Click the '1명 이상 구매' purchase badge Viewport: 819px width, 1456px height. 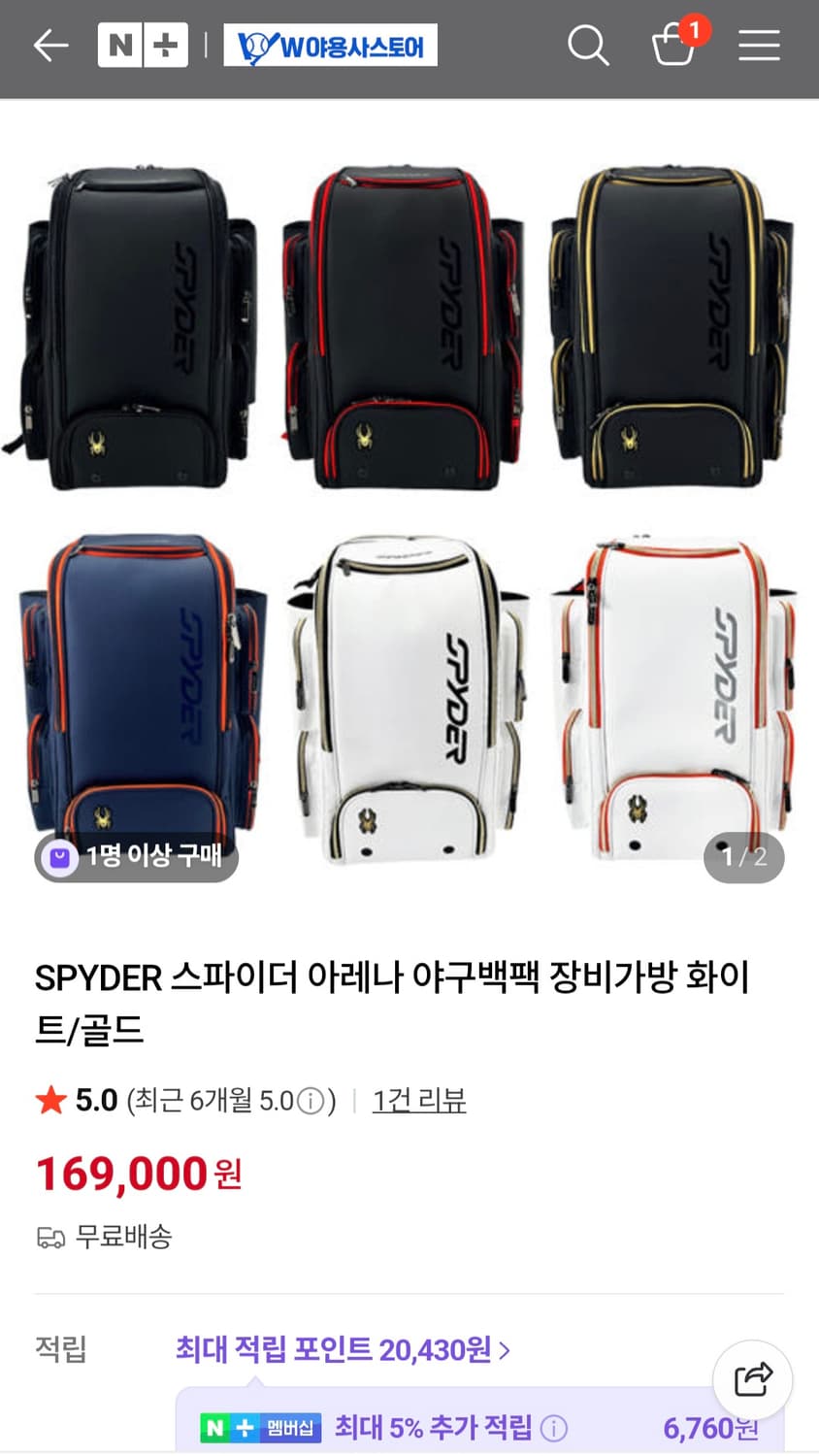[x=136, y=857]
